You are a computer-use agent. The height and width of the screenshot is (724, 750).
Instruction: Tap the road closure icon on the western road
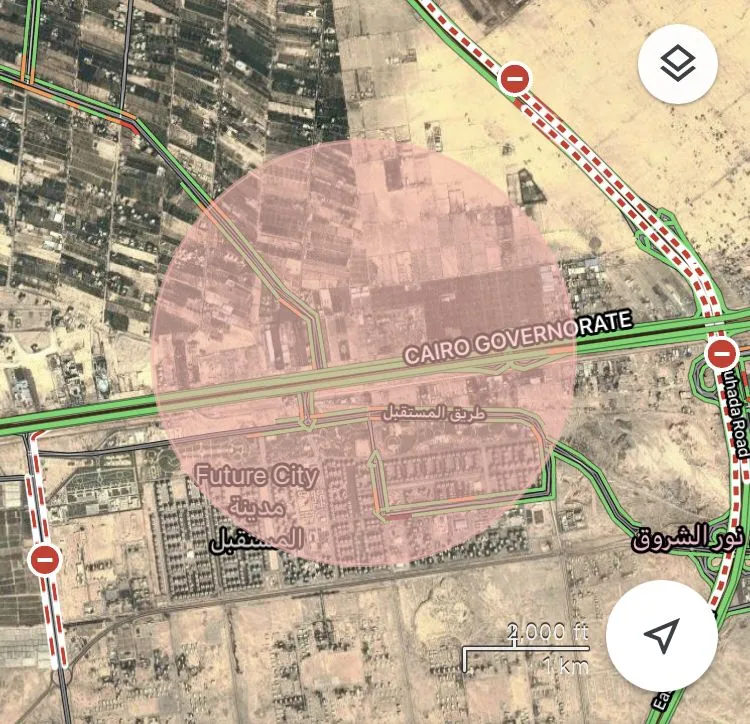pos(45,559)
